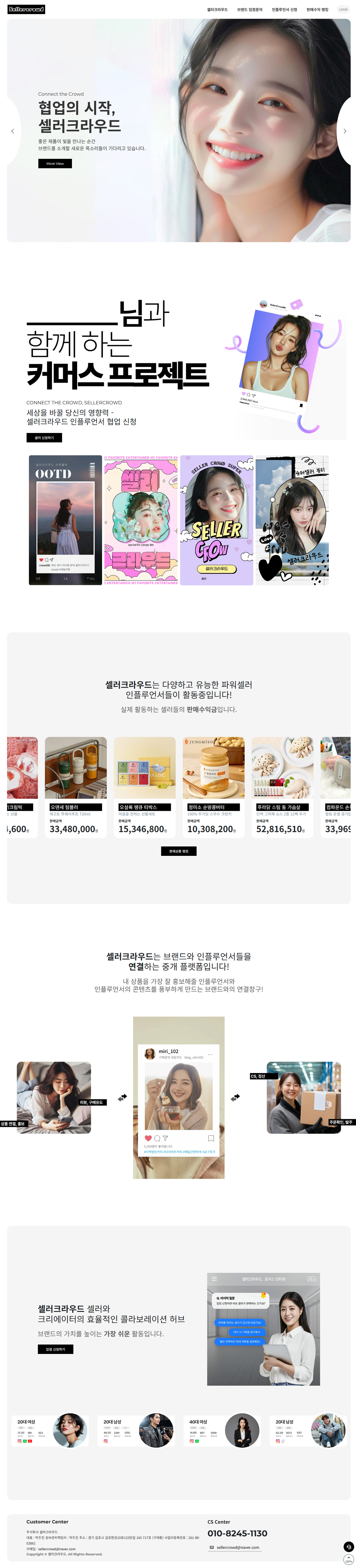Advance to the next hero banner slide
Screen dimensions: 356x1568
344,131
